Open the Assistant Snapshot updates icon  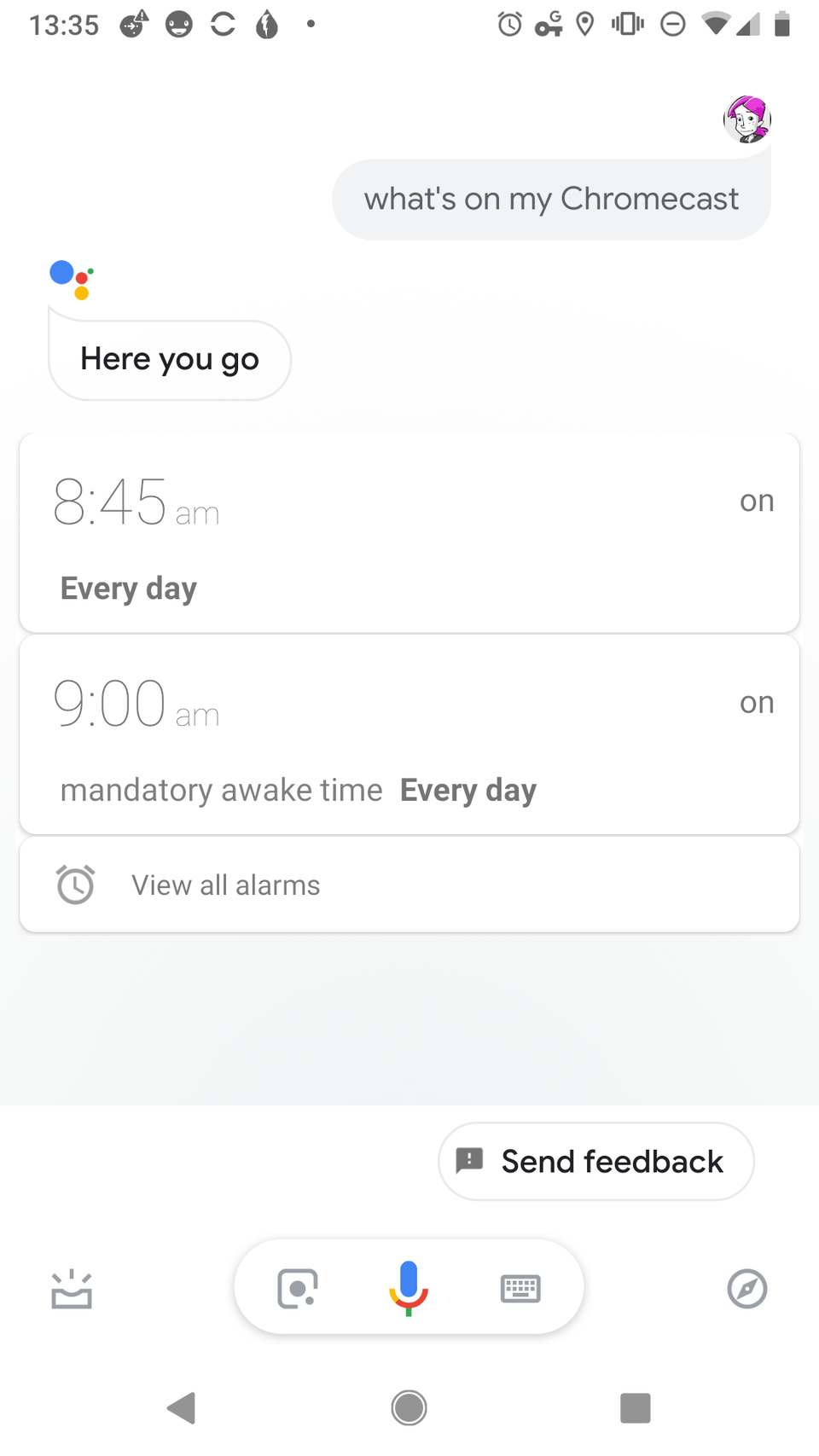pyautogui.click(x=72, y=1290)
